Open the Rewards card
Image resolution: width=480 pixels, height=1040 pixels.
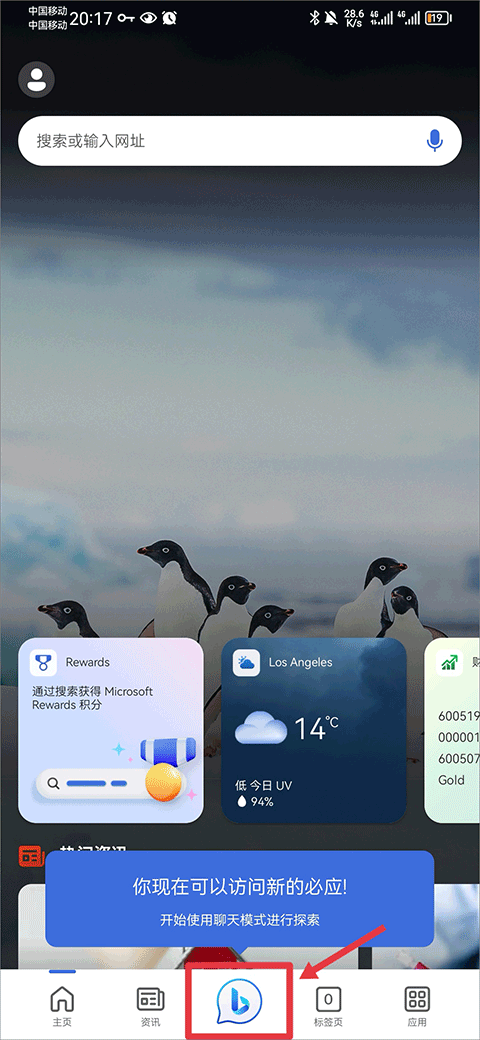pos(111,730)
